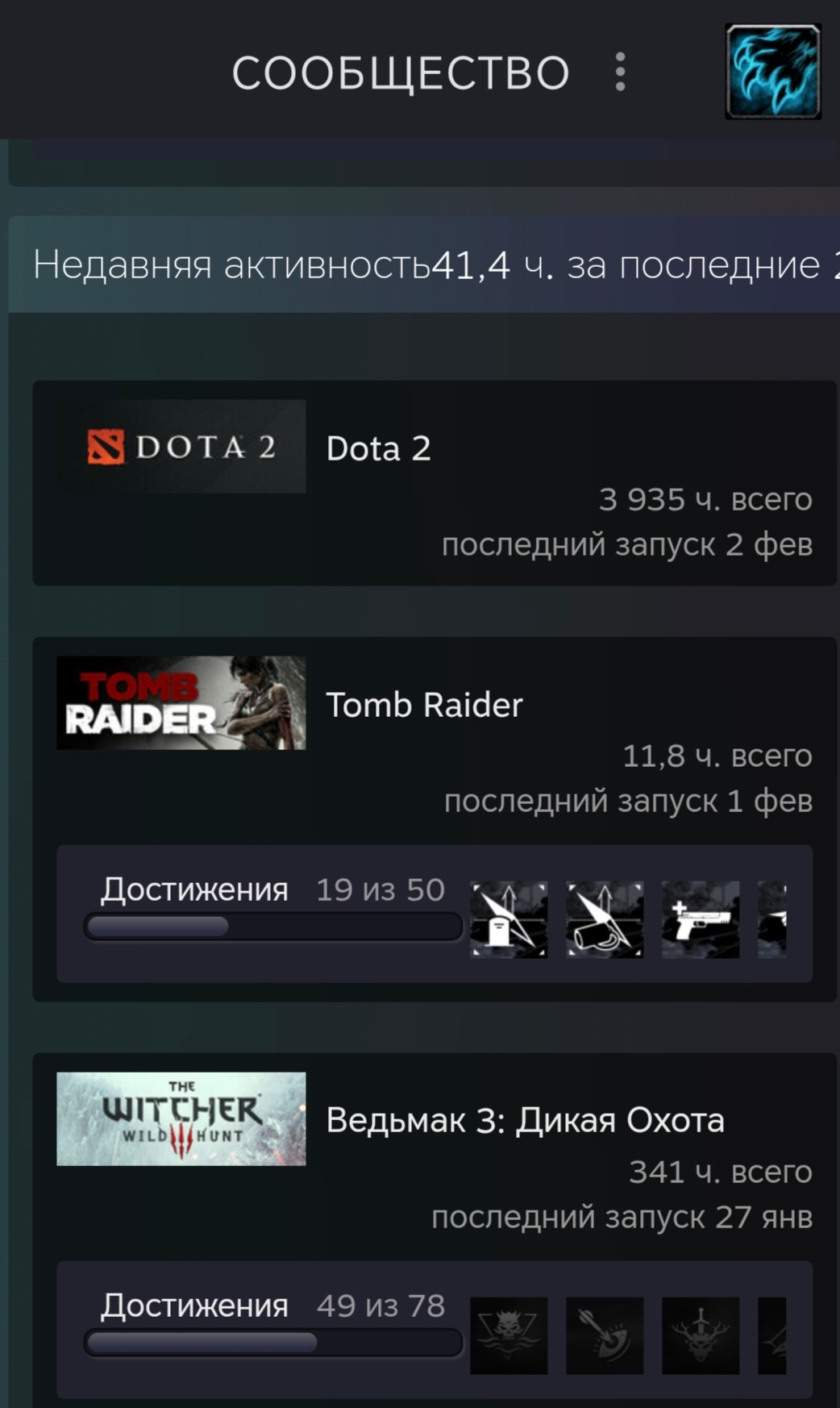The height and width of the screenshot is (1408, 840).
Task: Open the first Witcher 3 achievement icon
Action: pyautogui.click(x=509, y=1335)
